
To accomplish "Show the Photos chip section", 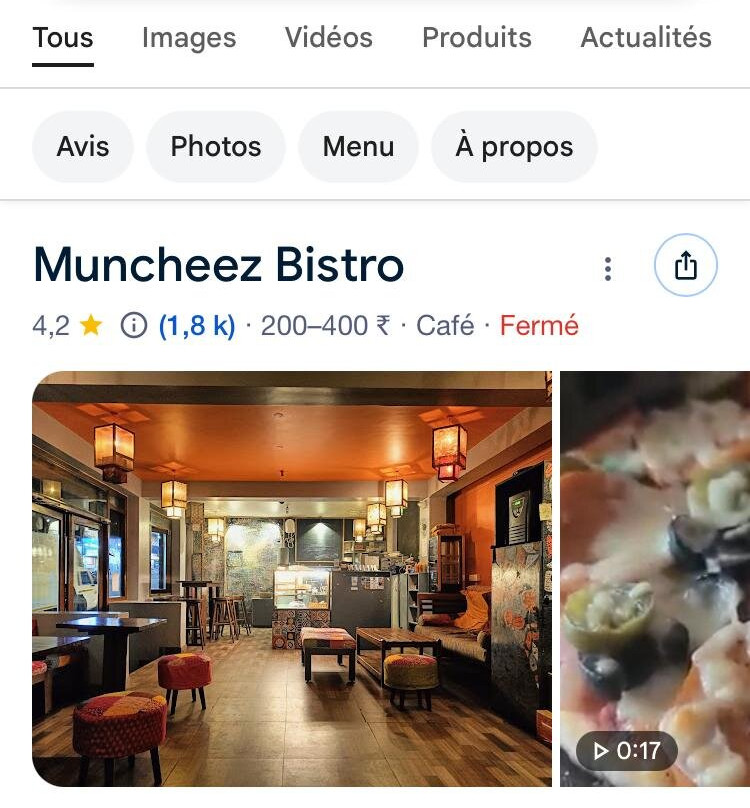I will point(216,147).
